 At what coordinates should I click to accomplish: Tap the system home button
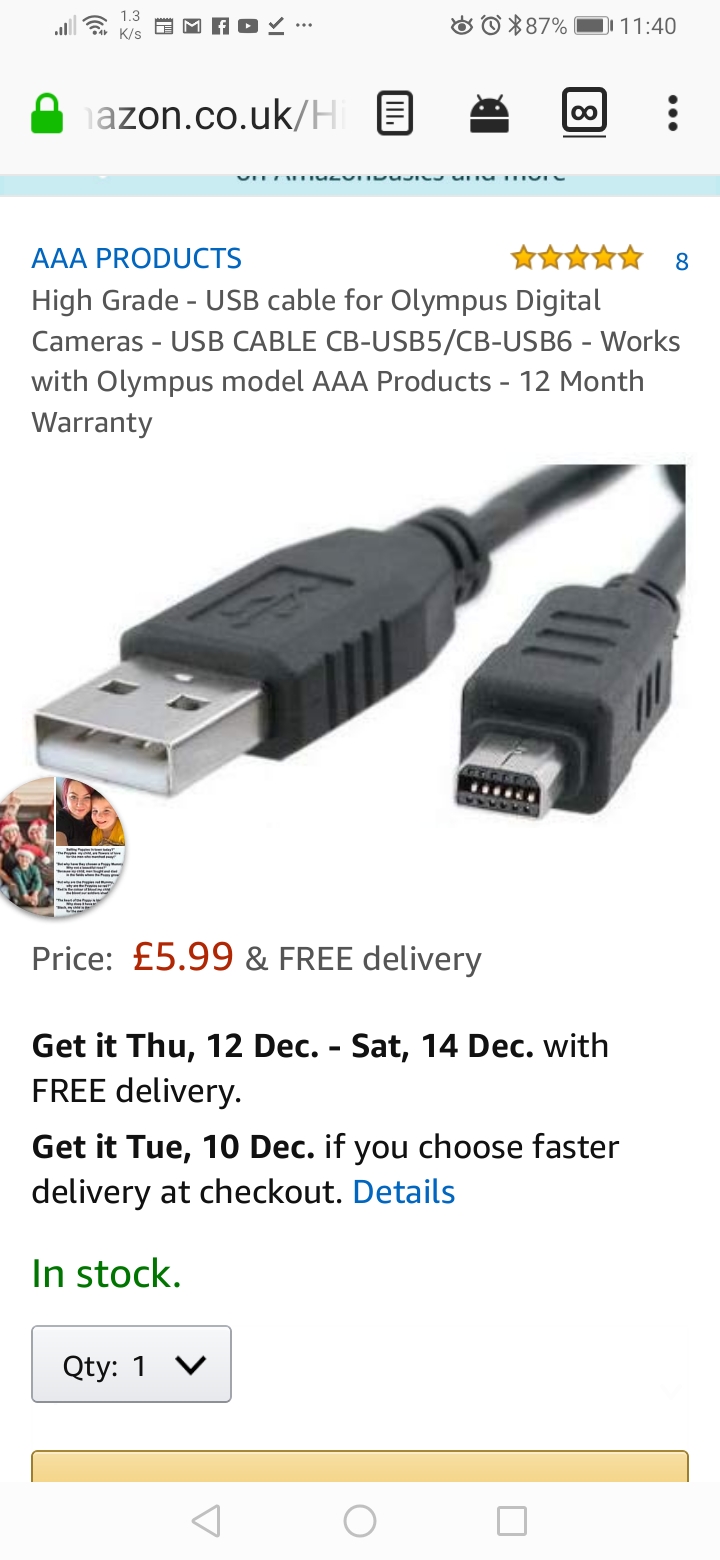point(360,1521)
